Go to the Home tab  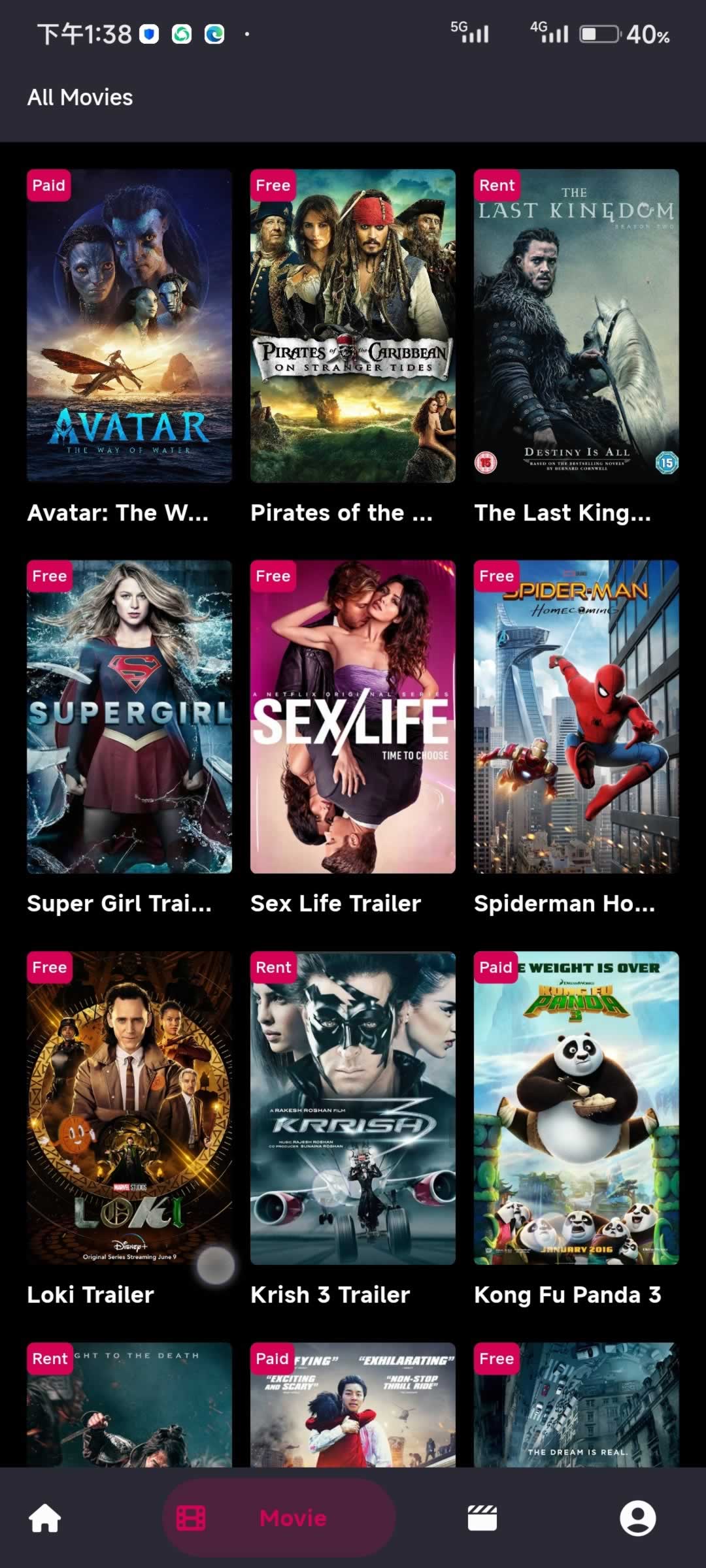coord(45,1518)
